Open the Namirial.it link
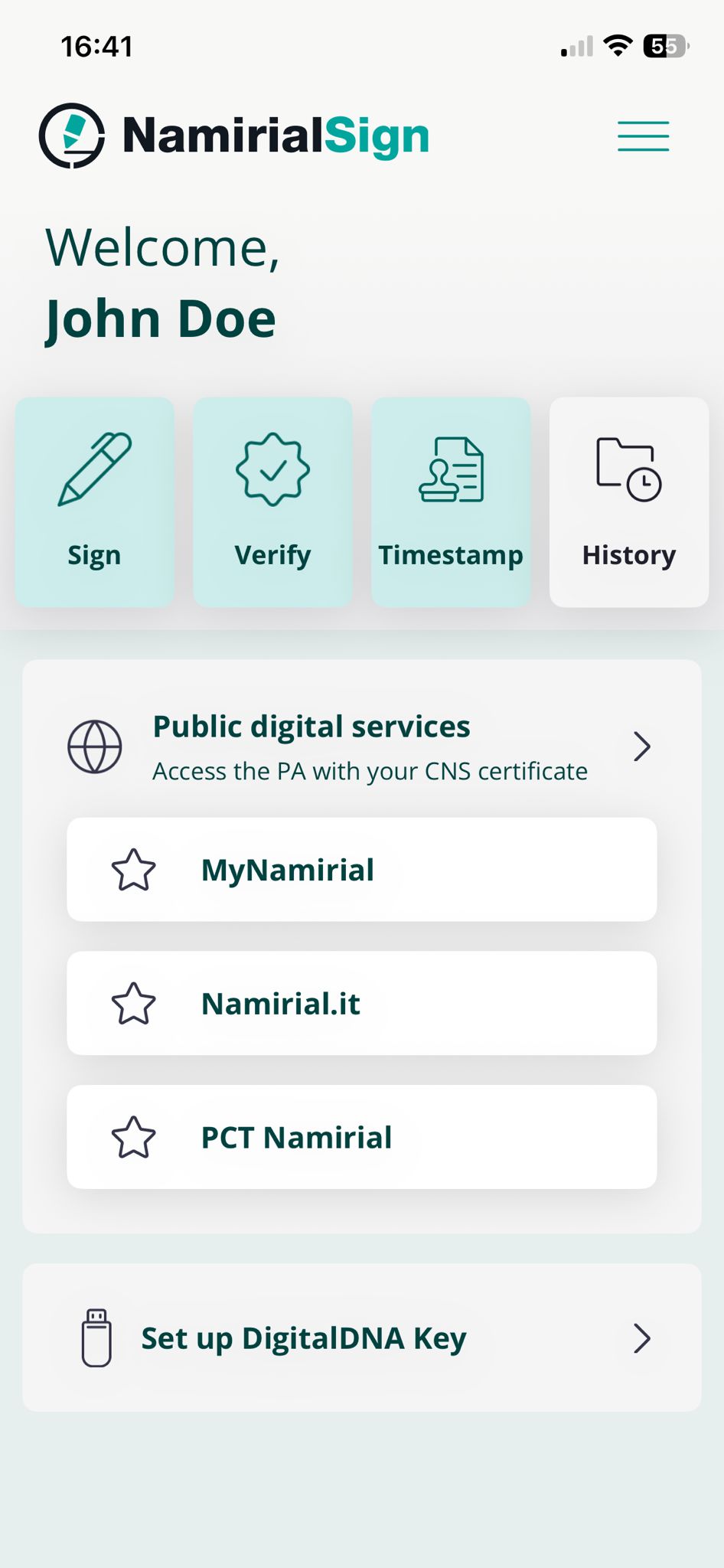 tap(361, 1004)
